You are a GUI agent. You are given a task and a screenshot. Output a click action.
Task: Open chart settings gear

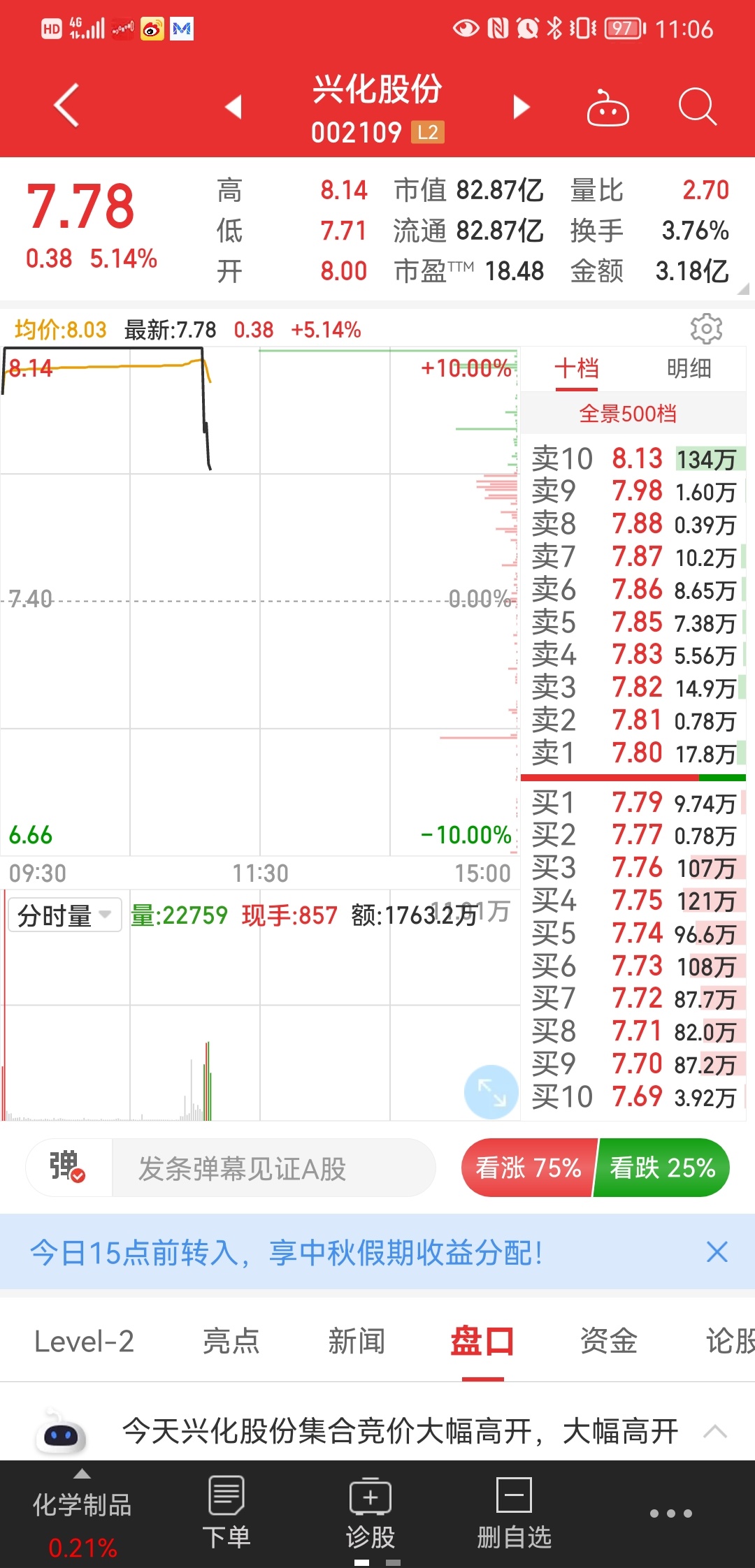click(706, 328)
